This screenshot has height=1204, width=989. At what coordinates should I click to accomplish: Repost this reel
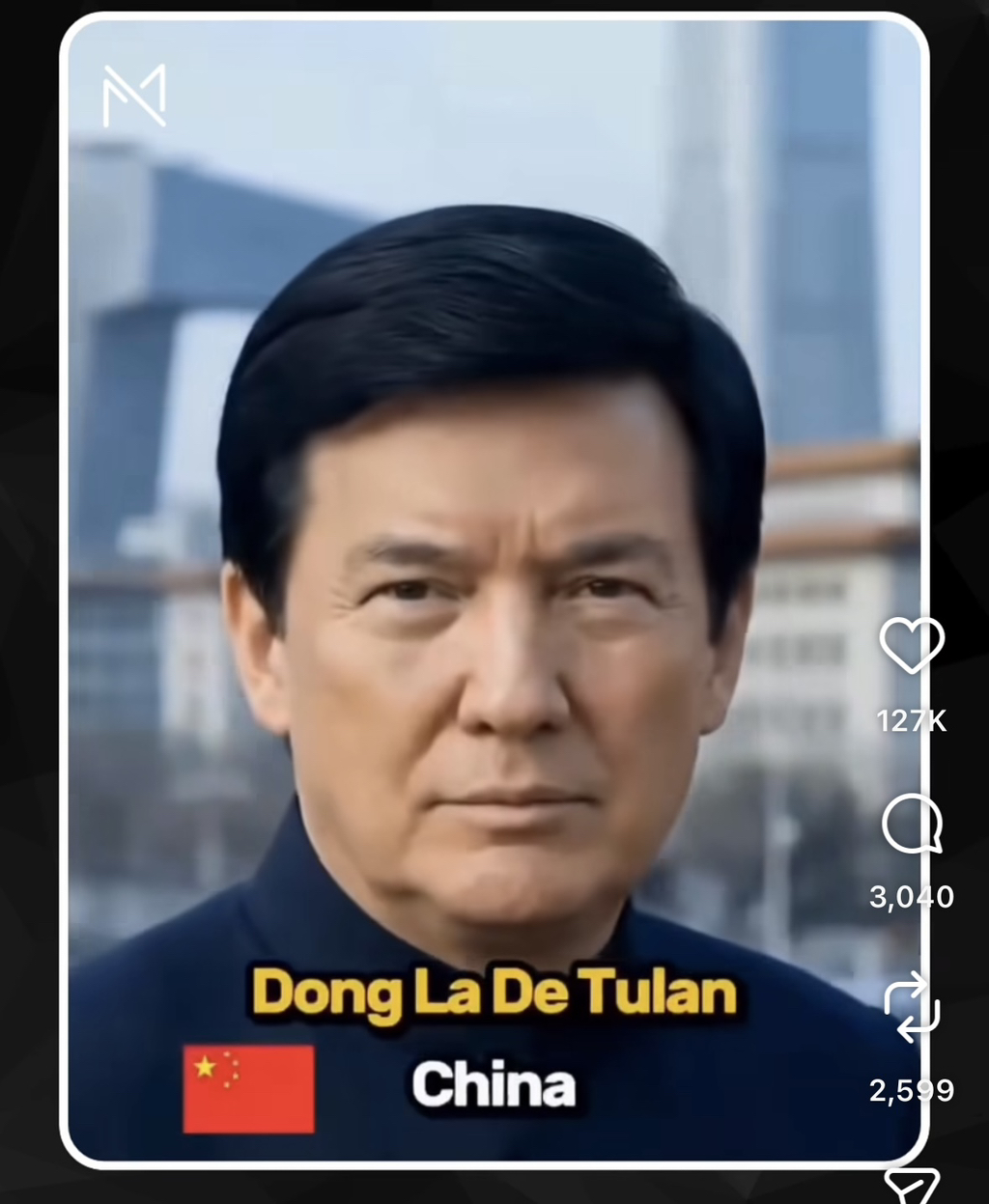click(912, 1006)
